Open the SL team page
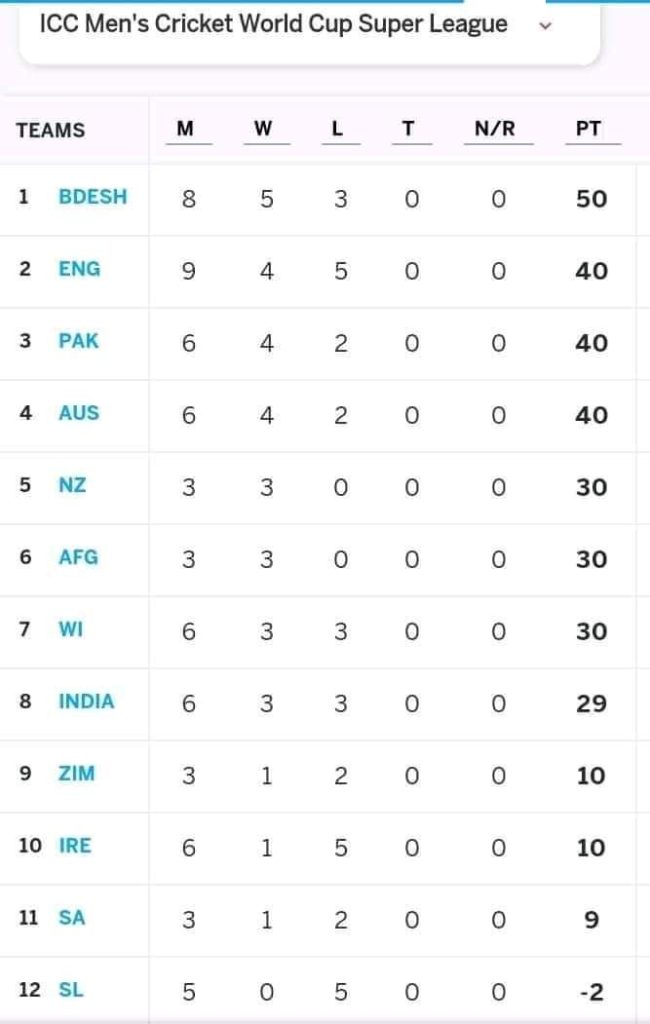 click(71, 989)
